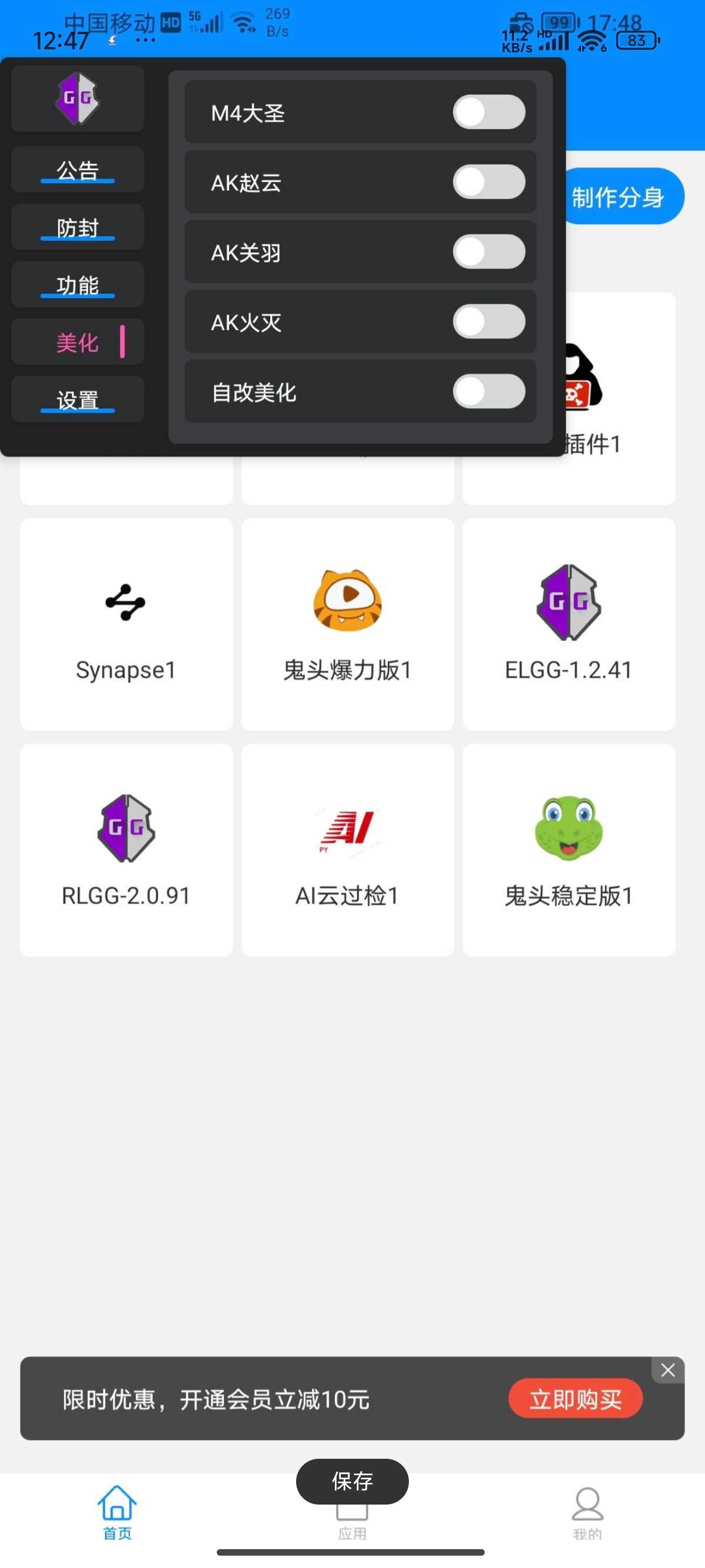Launch 鬼头爆力版1
The width and height of the screenshot is (705, 1568).
(x=348, y=624)
